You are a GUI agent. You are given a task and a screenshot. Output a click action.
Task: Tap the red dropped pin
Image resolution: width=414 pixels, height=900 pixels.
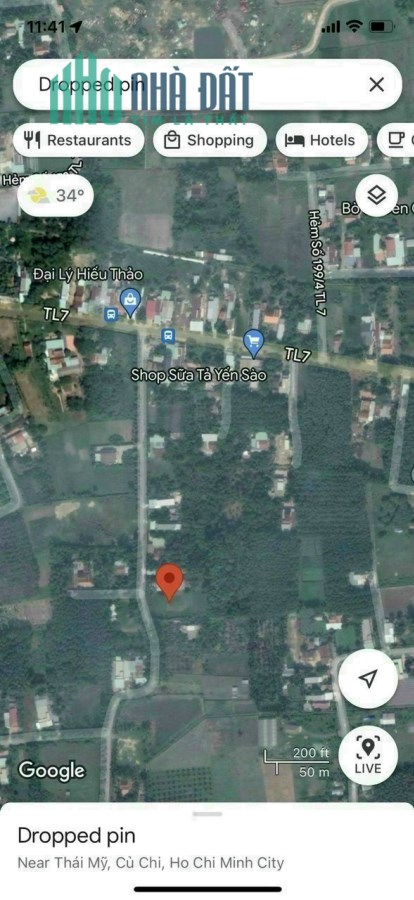pos(169,581)
